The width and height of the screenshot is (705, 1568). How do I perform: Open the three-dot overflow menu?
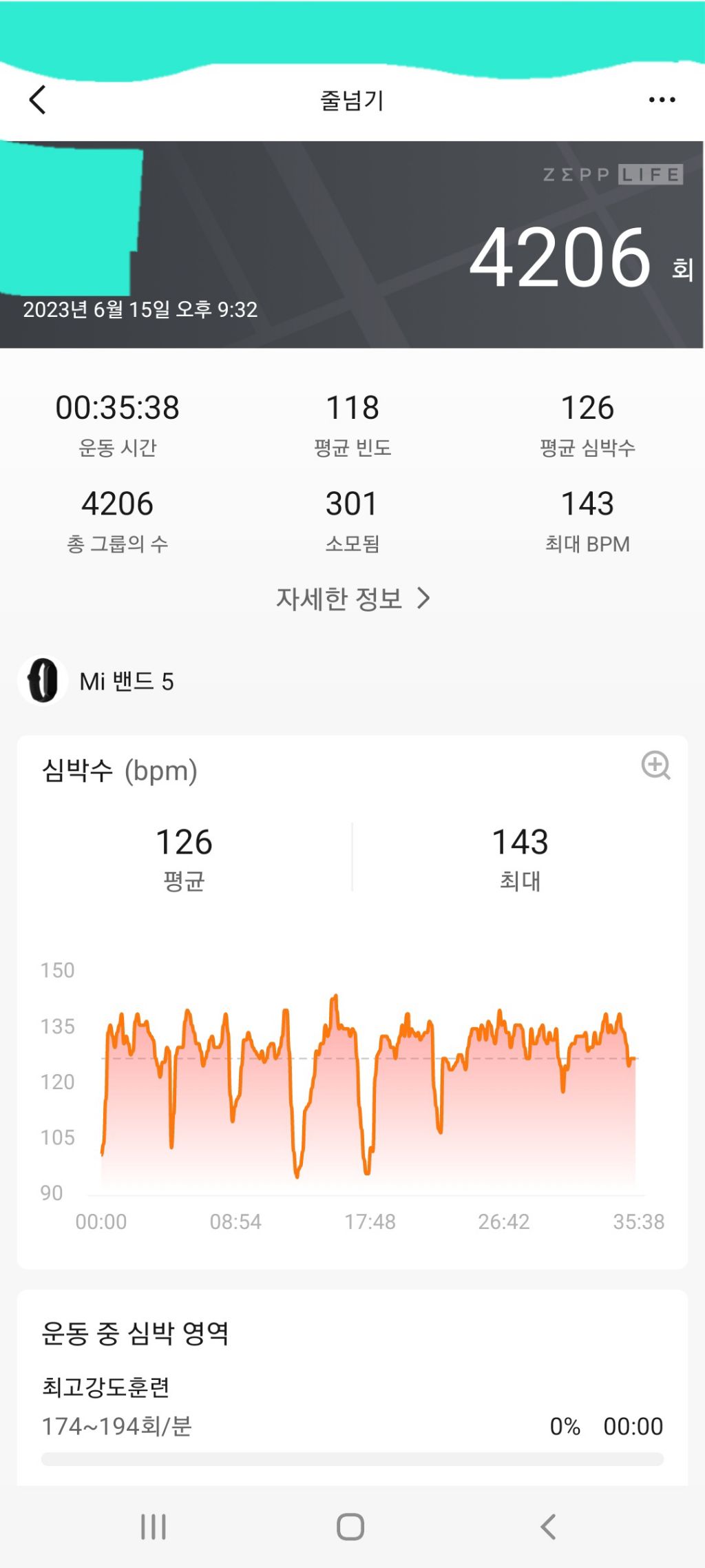pyautogui.click(x=660, y=100)
